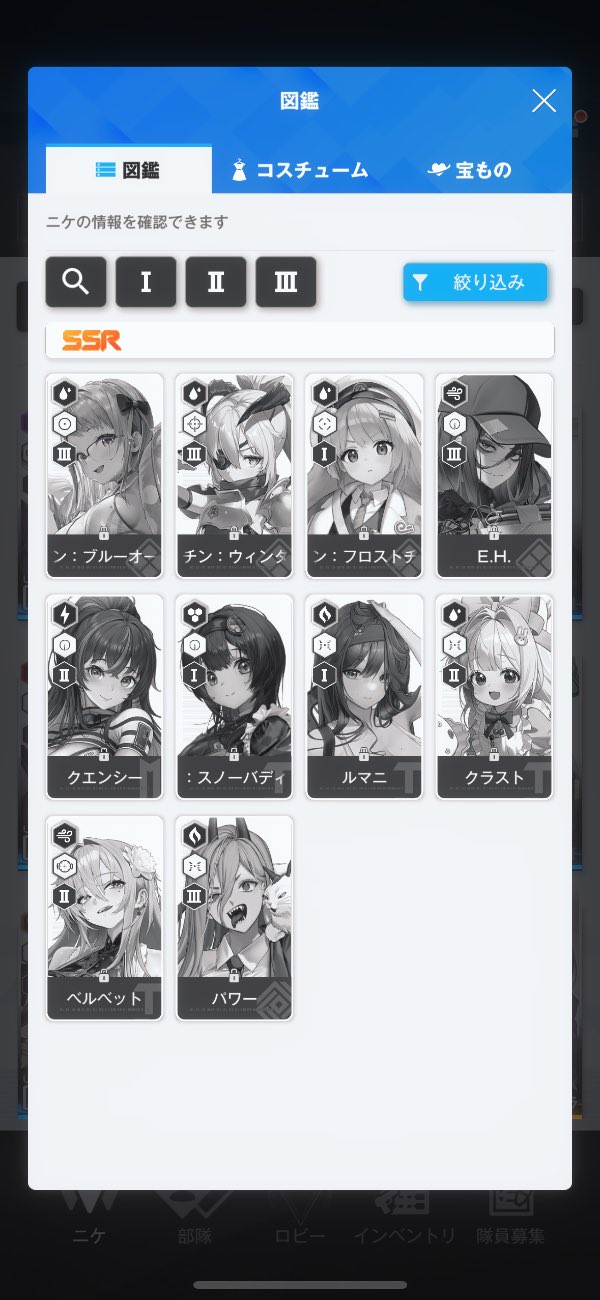
Task: Select the クラスト character card
Action: [x=495, y=697]
